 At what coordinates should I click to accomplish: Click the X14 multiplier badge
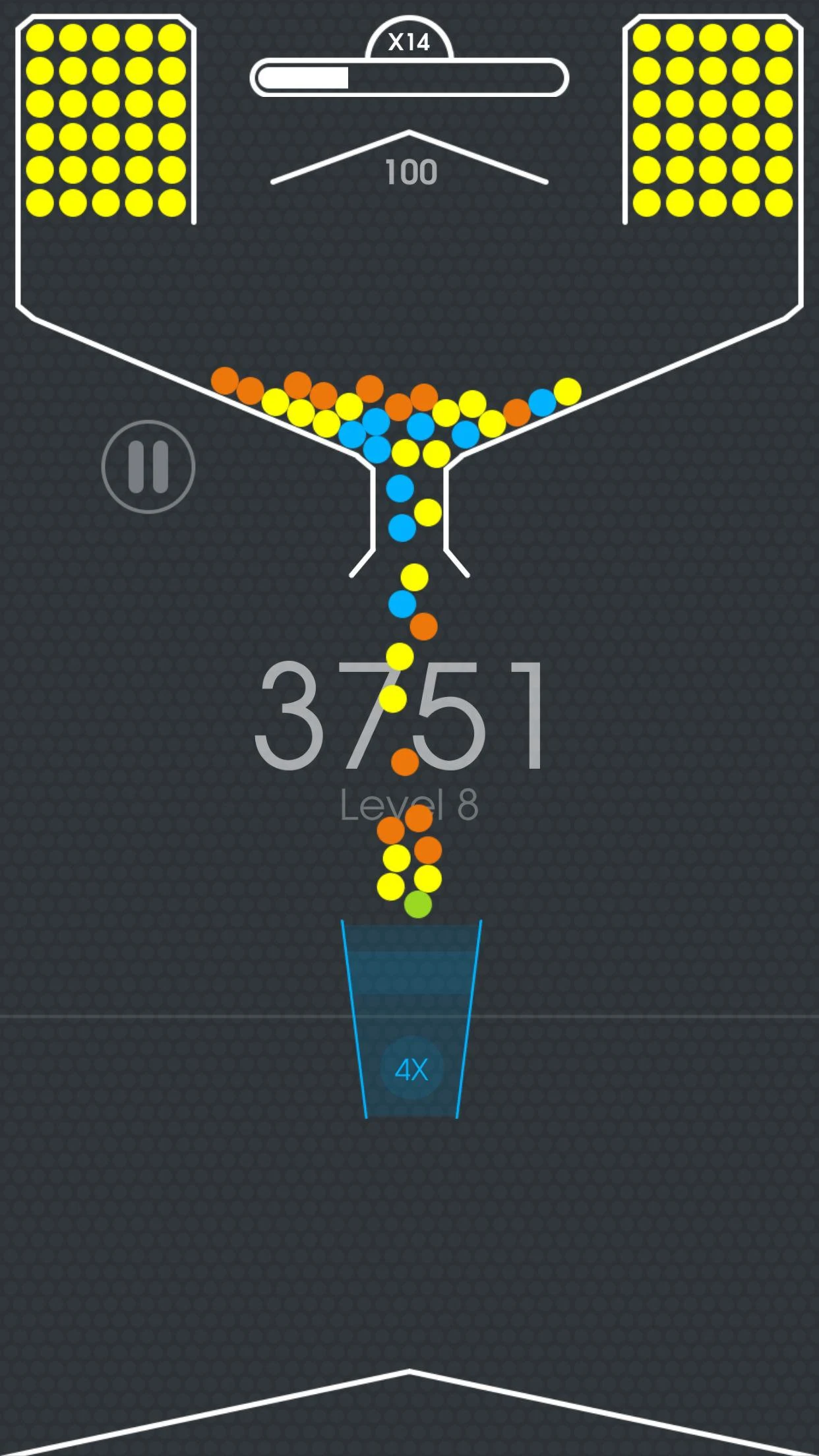409,41
